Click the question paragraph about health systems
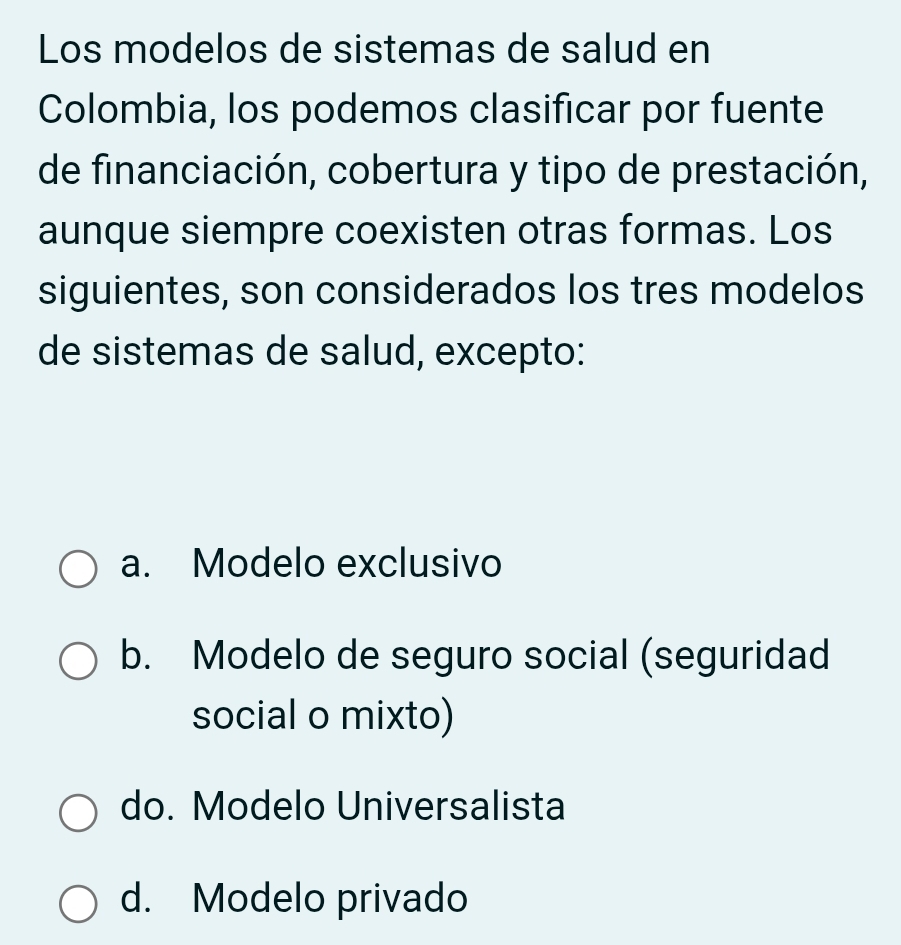The image size is (901, 945). (x=450, y=200)
